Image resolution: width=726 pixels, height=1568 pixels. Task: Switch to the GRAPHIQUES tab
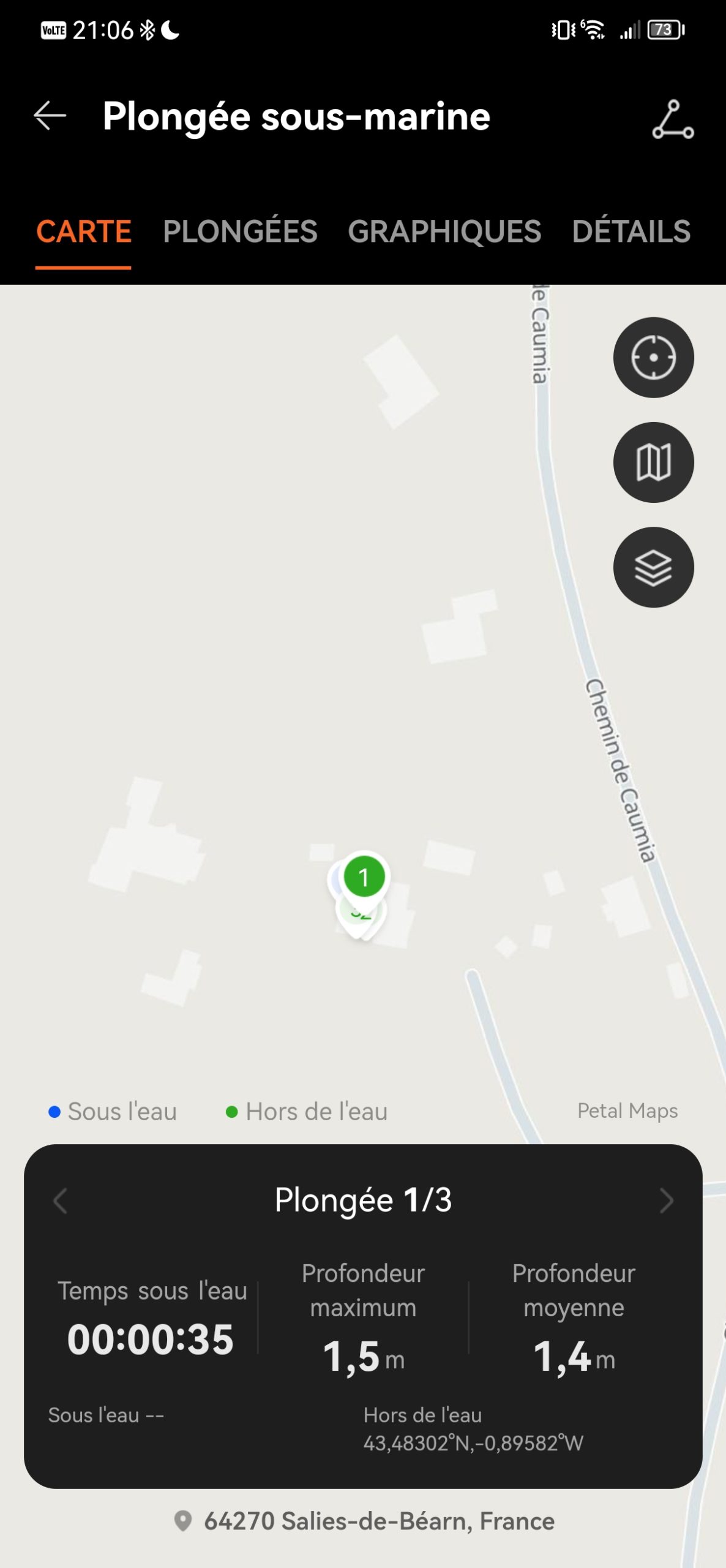pos(444,232)
